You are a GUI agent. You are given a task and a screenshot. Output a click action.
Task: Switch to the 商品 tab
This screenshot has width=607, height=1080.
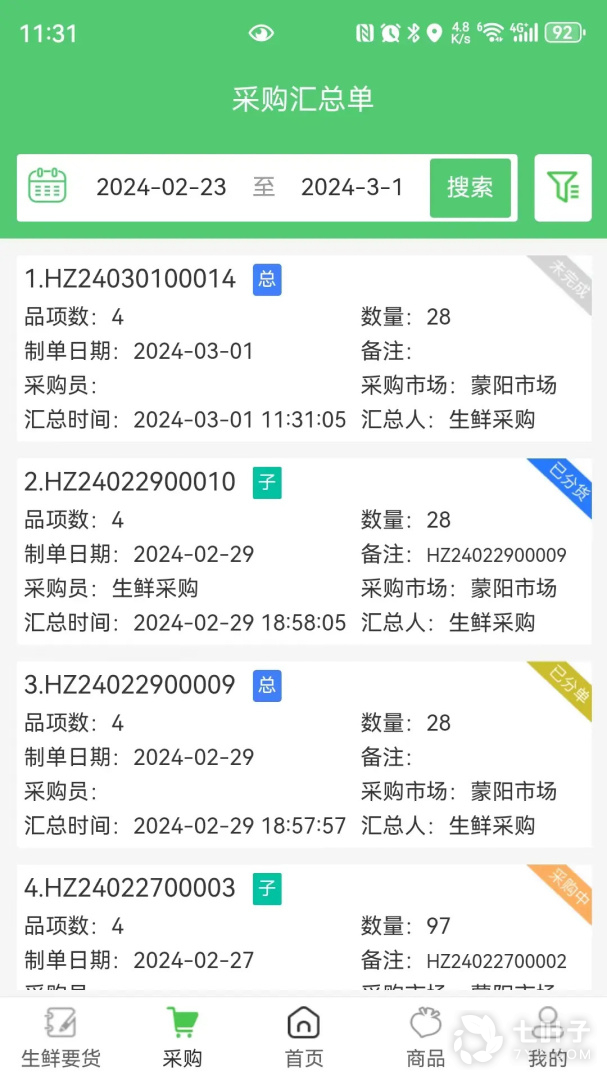tap(425, 1038)
